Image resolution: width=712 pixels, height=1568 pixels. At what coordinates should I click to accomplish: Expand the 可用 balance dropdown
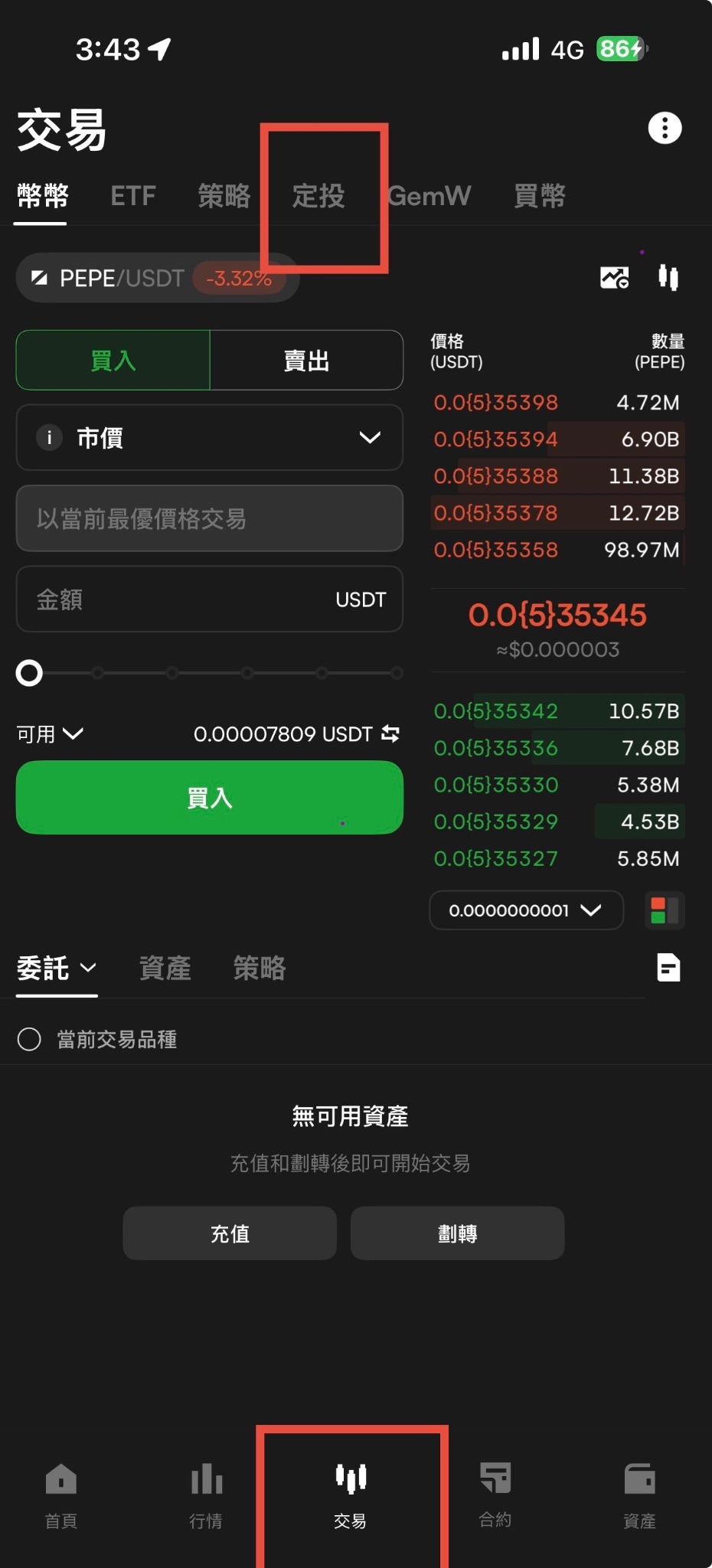point(50,734)
